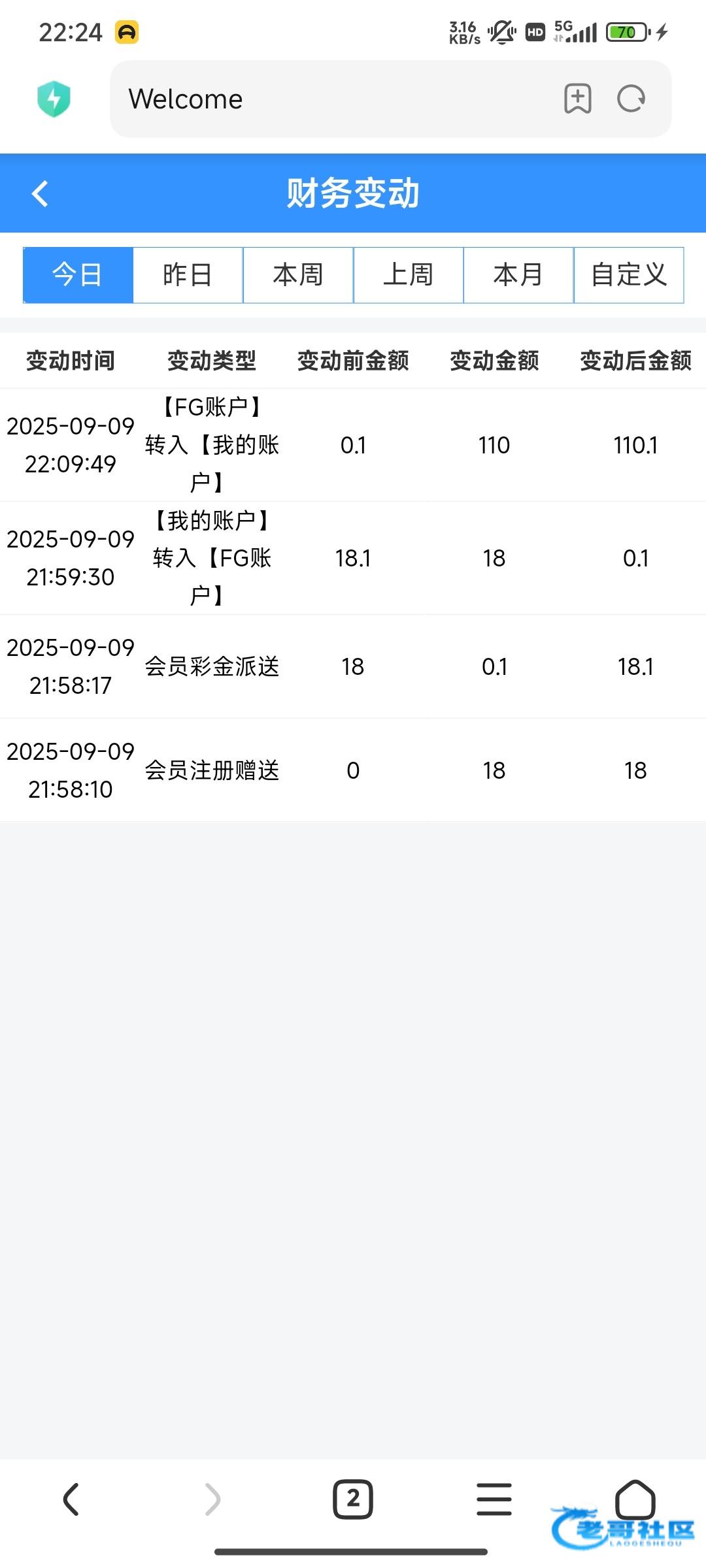Open the browser menu
Image resolution: width=706 pixels, height=1568 pixels.
(x=494, y=1499)
